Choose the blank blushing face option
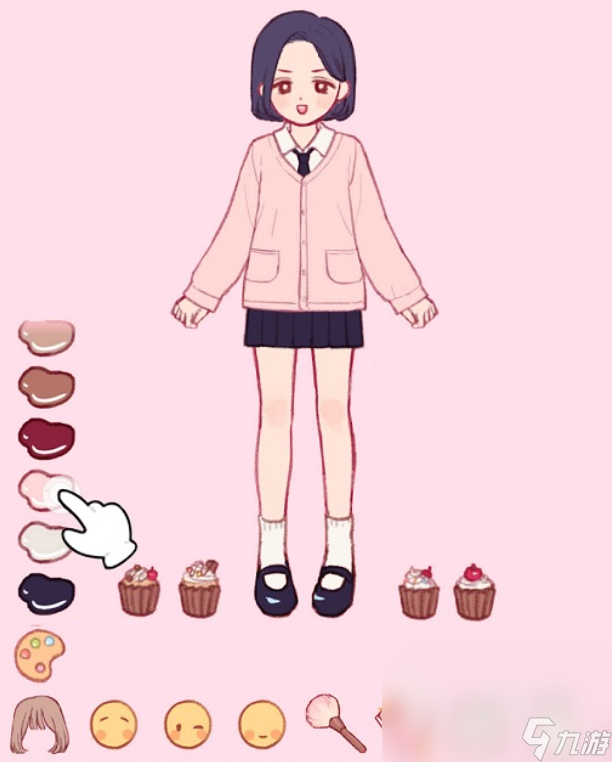 tap(262, 723)
